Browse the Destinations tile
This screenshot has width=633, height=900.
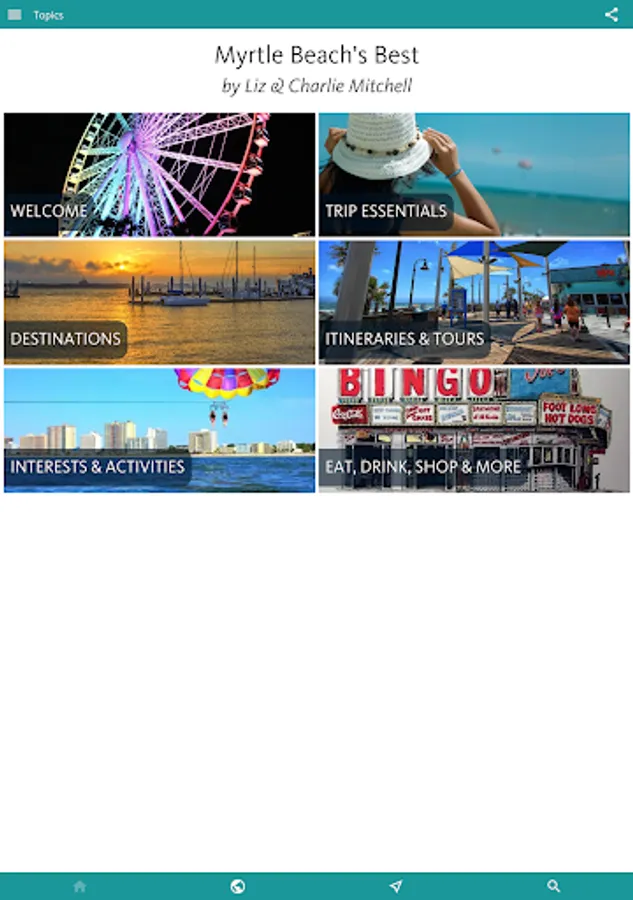160,302
